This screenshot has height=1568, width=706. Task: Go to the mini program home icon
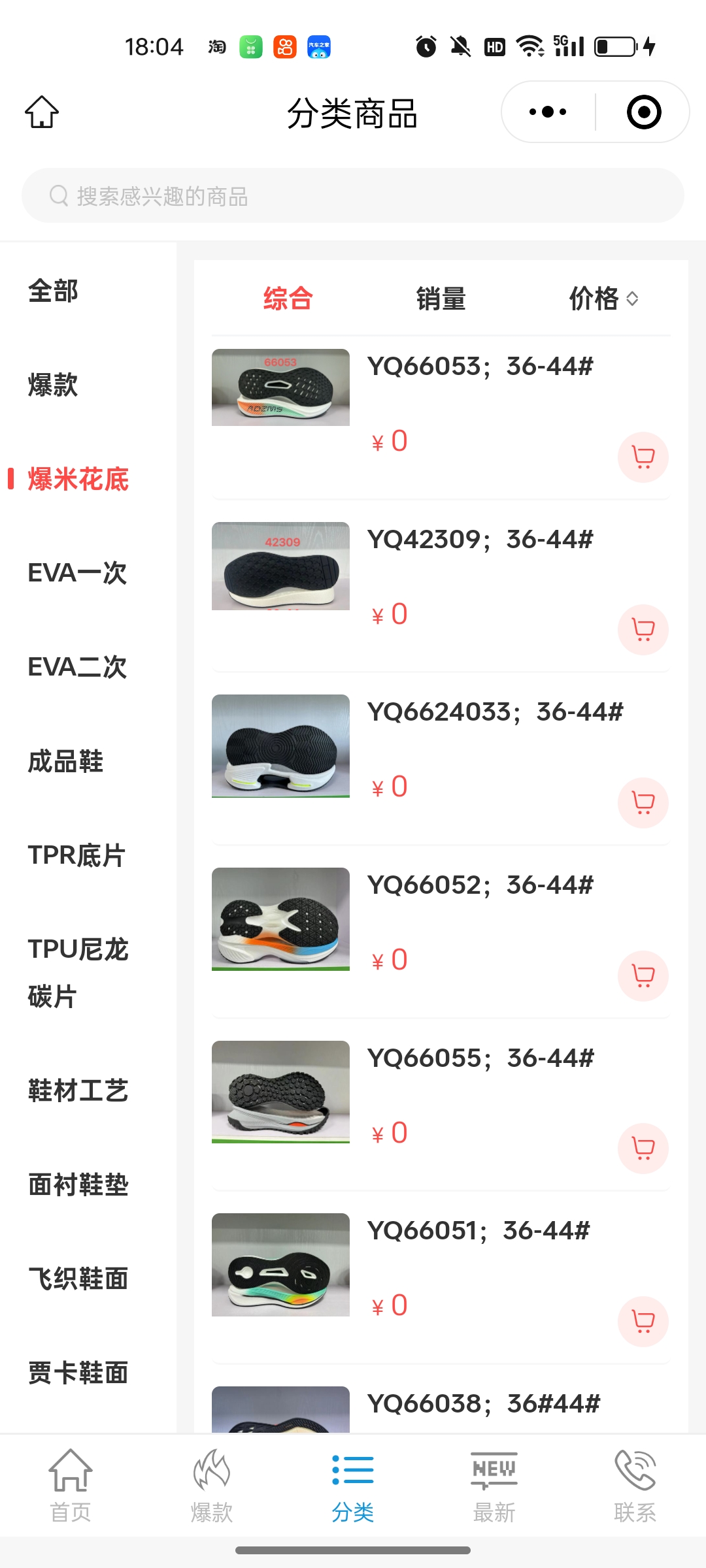click(42, 112)
